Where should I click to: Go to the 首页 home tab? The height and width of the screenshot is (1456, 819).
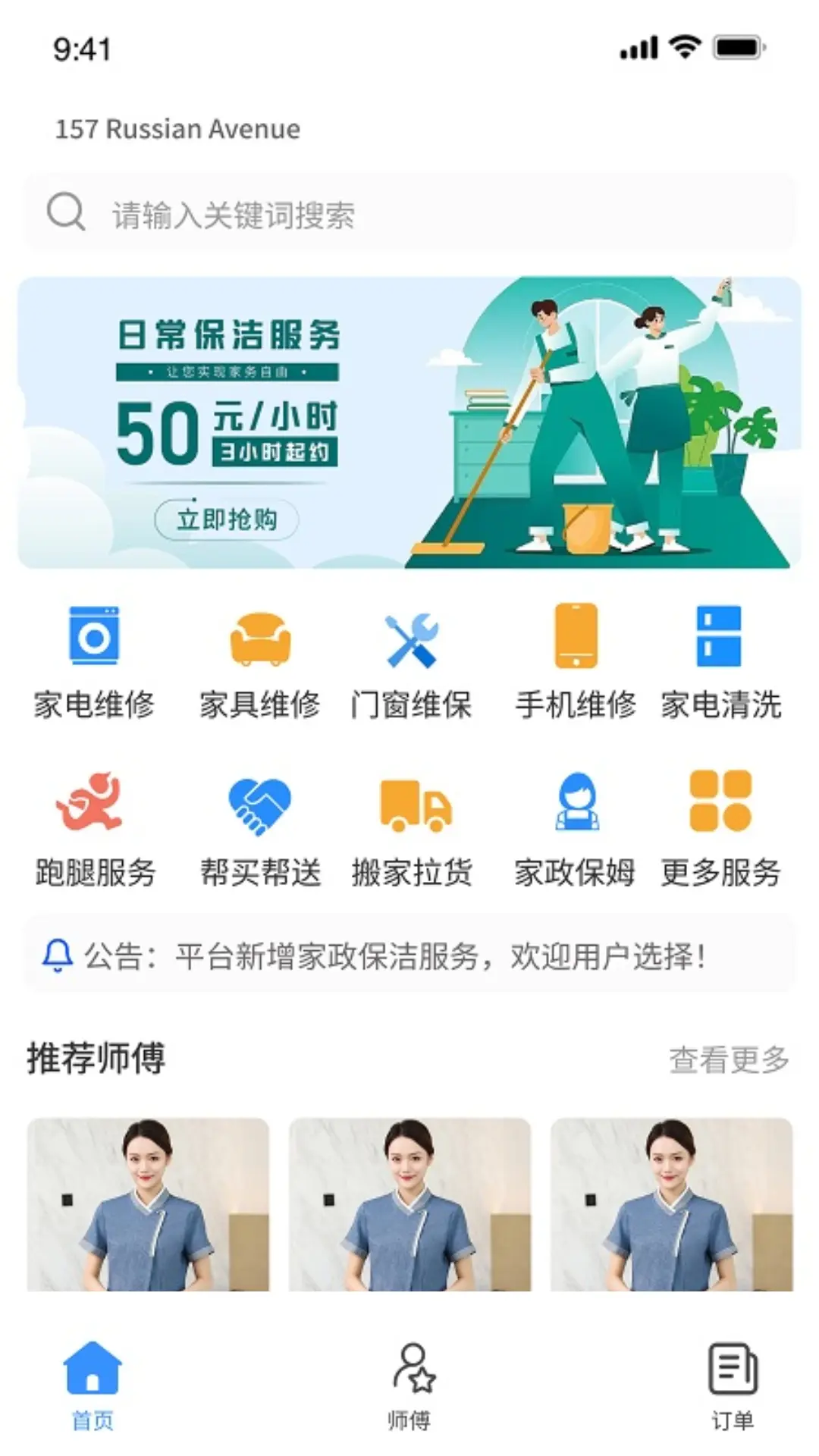[93, 1385]
